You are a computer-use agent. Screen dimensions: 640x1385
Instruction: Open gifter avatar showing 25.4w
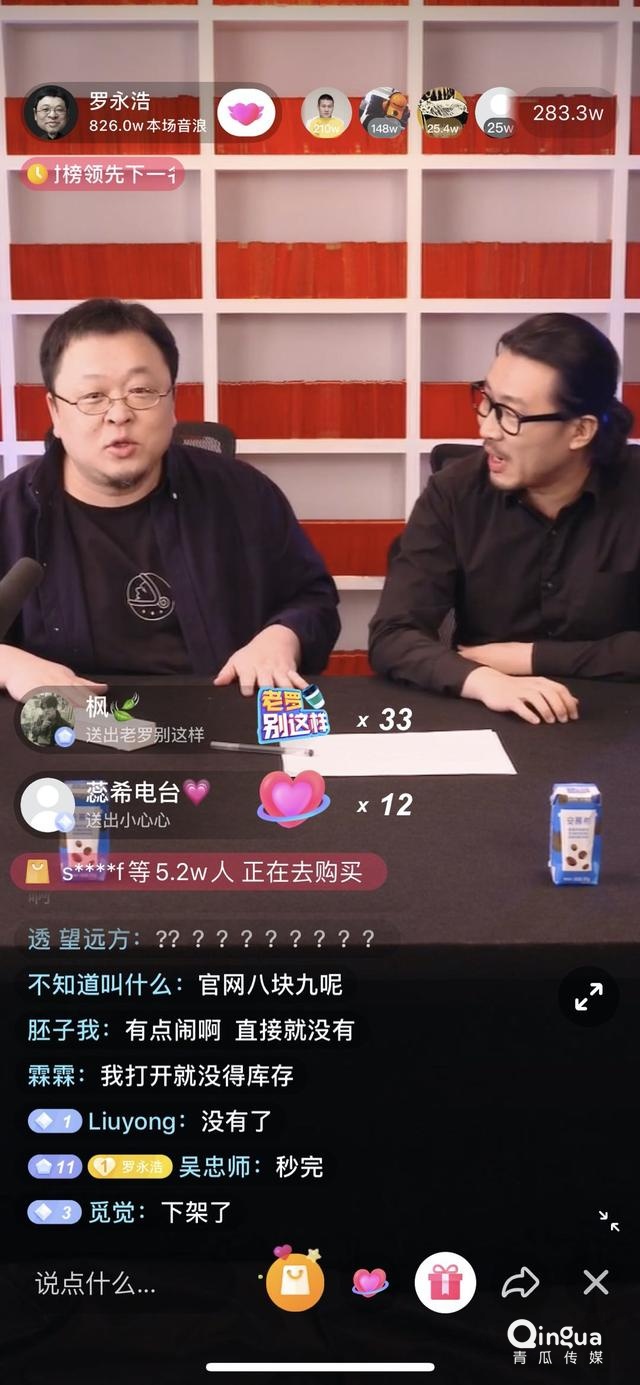[442, 113]
